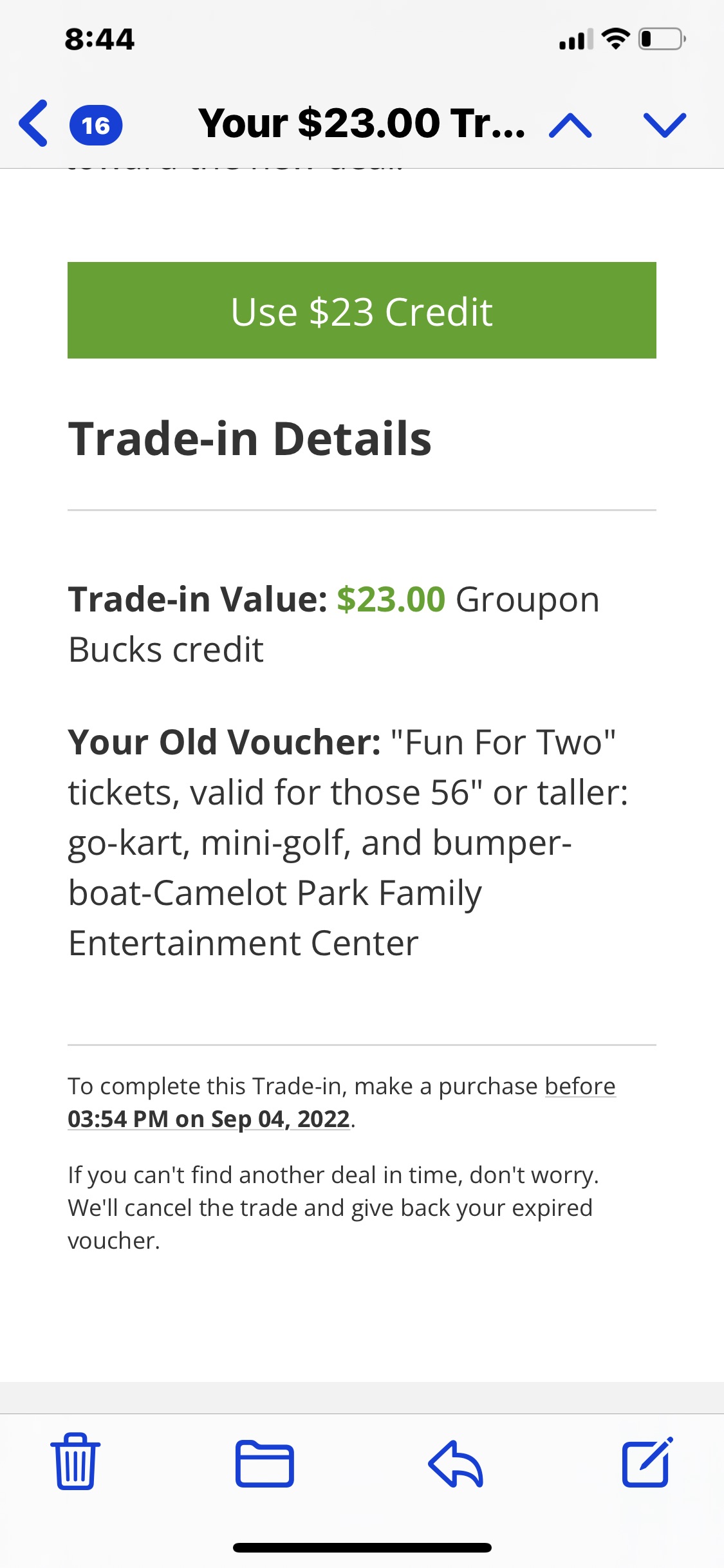Show the next email
724x1568 pixels.
pyautogui.click(x=664, y=125)
